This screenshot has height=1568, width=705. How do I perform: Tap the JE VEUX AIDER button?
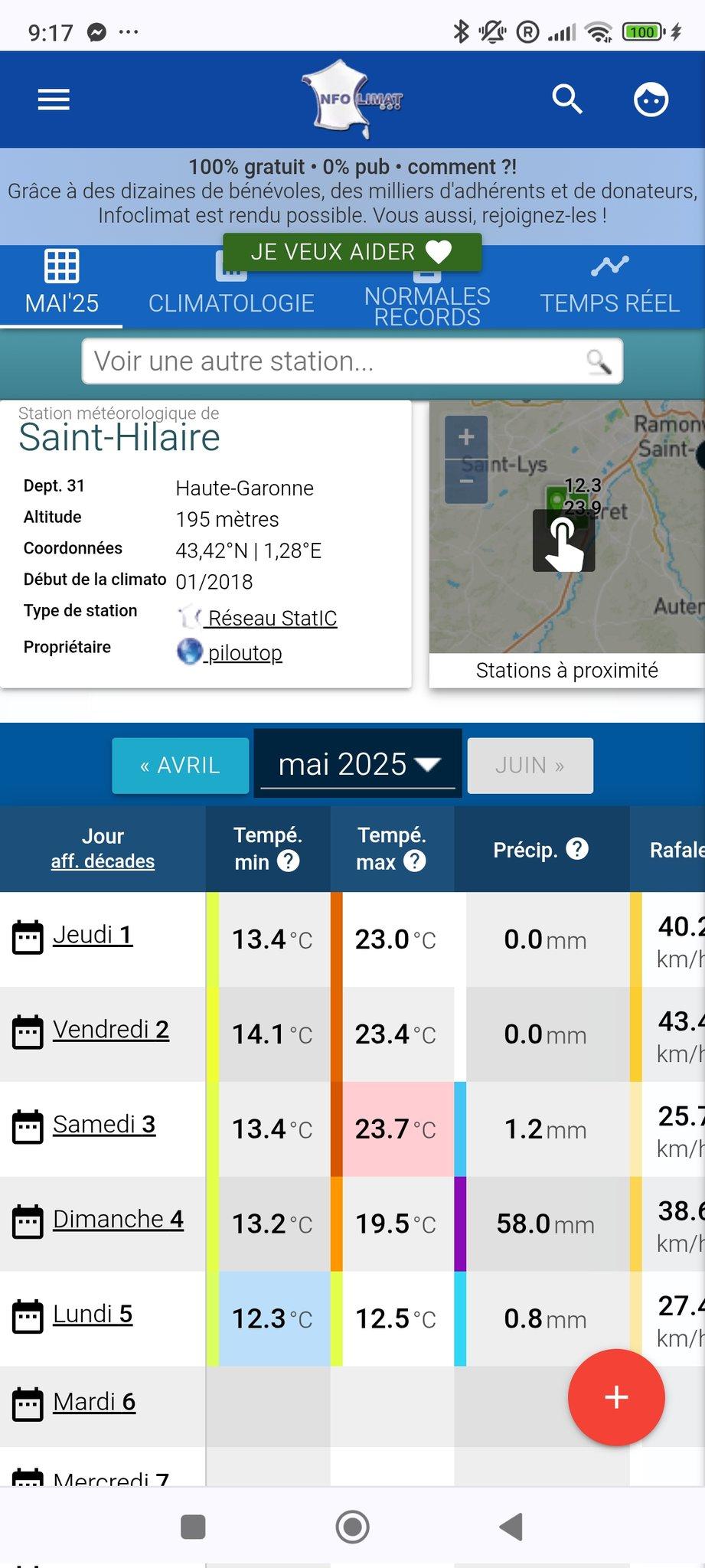352,252
